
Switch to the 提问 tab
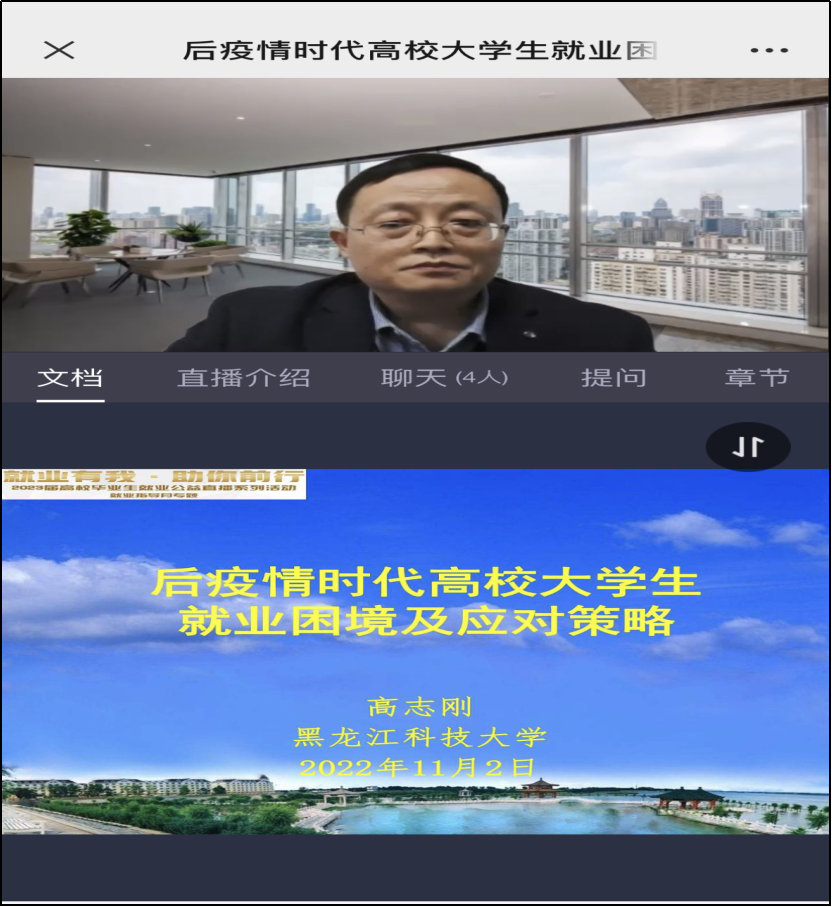(x=613, y=378)
